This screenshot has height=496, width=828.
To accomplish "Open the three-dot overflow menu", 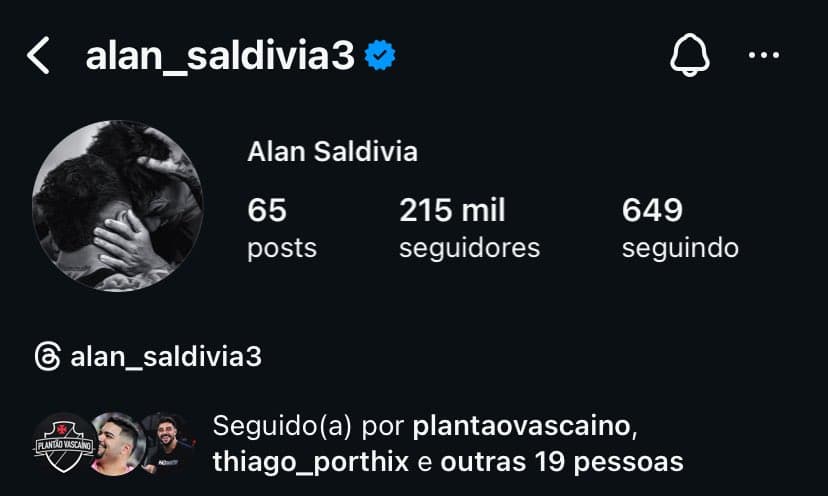I will coord(764,56).
